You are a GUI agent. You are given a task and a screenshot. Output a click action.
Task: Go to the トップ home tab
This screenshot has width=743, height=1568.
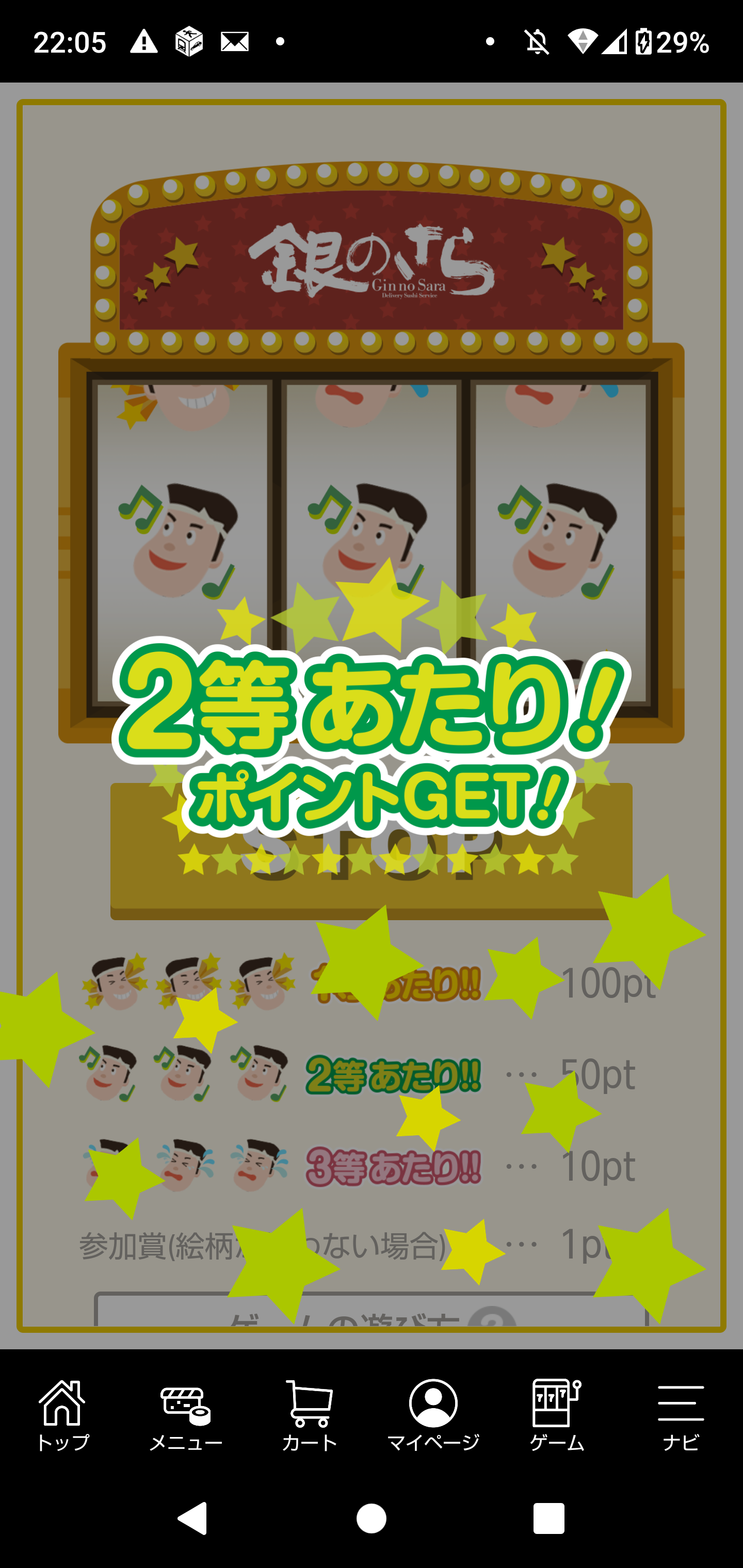pos(62,1414)
